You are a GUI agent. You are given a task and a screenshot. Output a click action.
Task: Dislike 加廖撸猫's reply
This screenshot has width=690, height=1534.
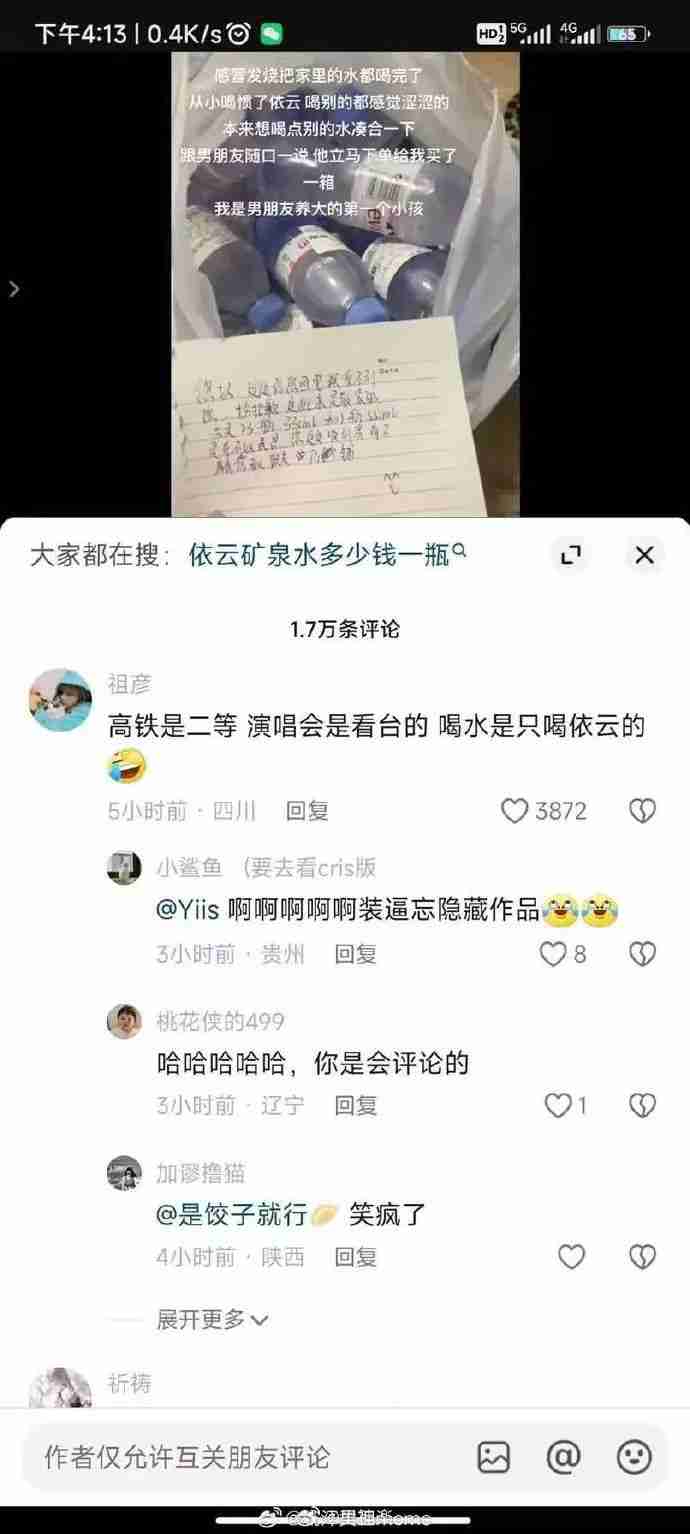(642, 1256)
